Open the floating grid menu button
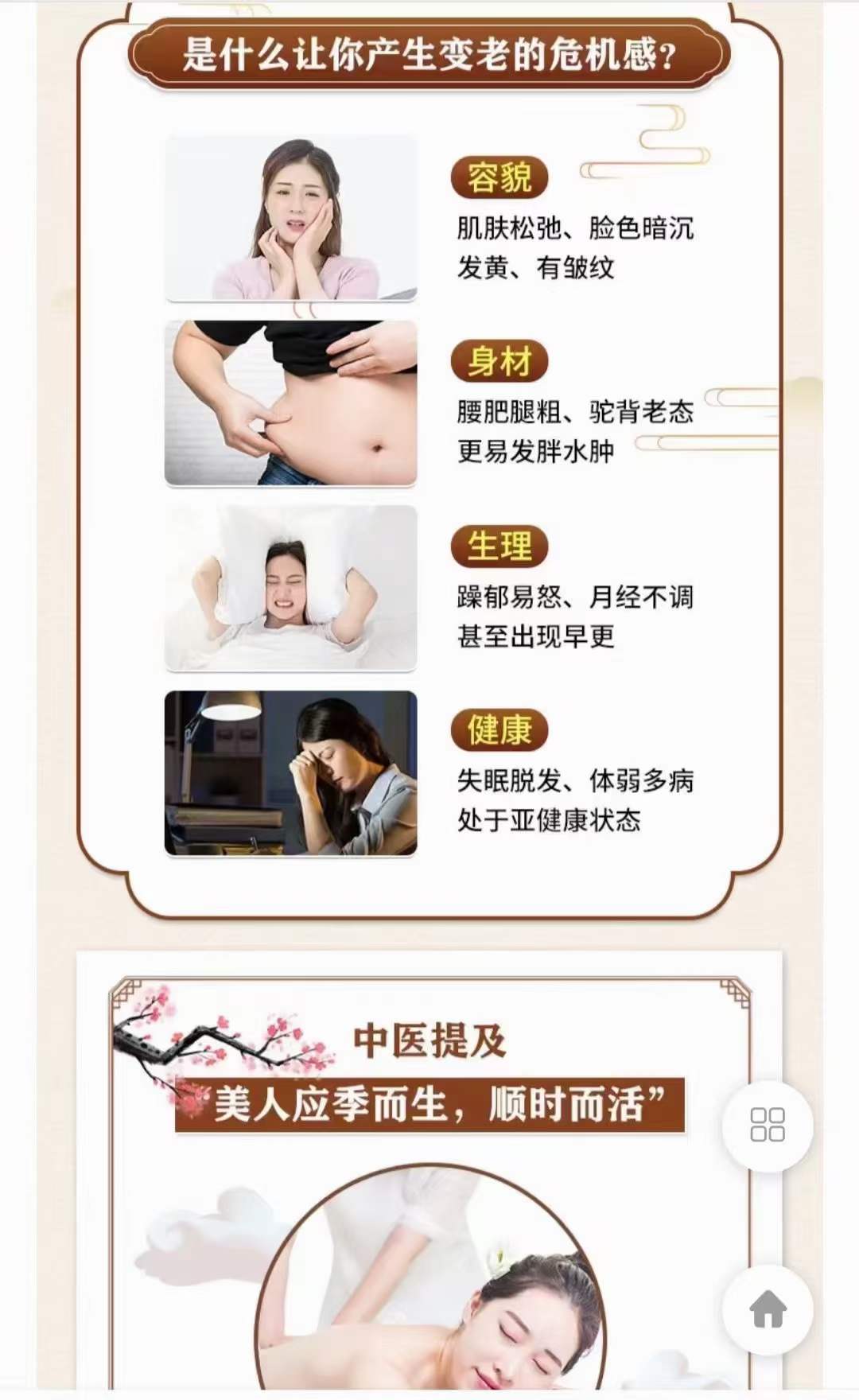The width and height of the screenshot is (859, 1400). point(768,1125)
